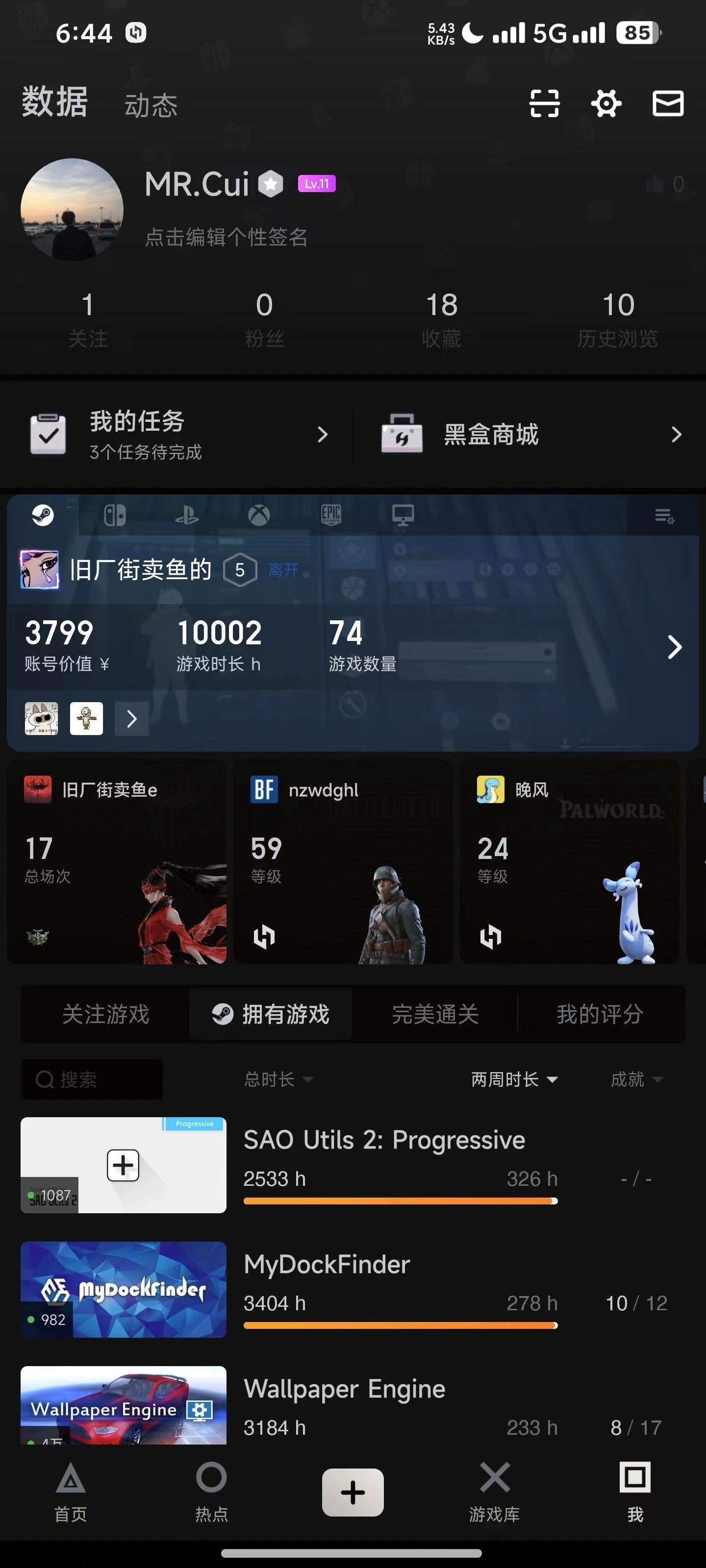Switch to the 动态 tab
The height and width of the screenshot is (1568, 706).
coord(151,106)
